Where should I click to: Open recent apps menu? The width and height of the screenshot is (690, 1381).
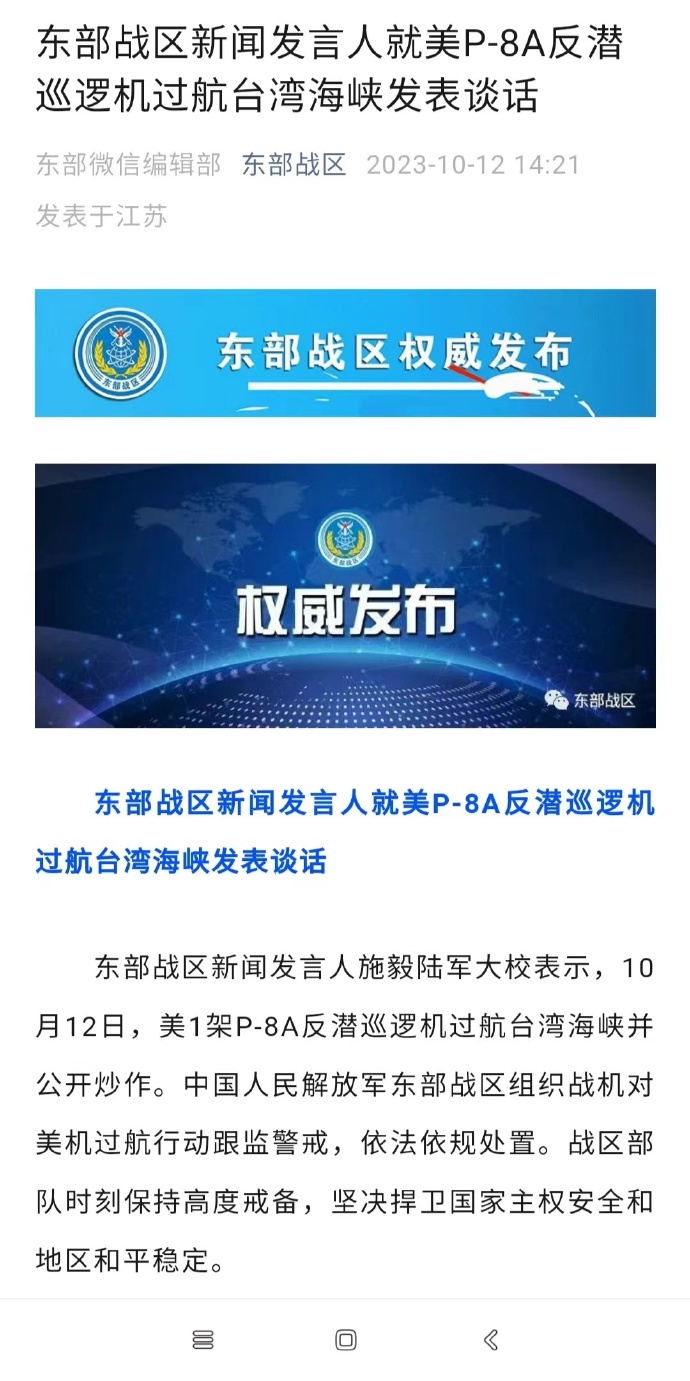pyautogui.click(x=202, y=1340)
